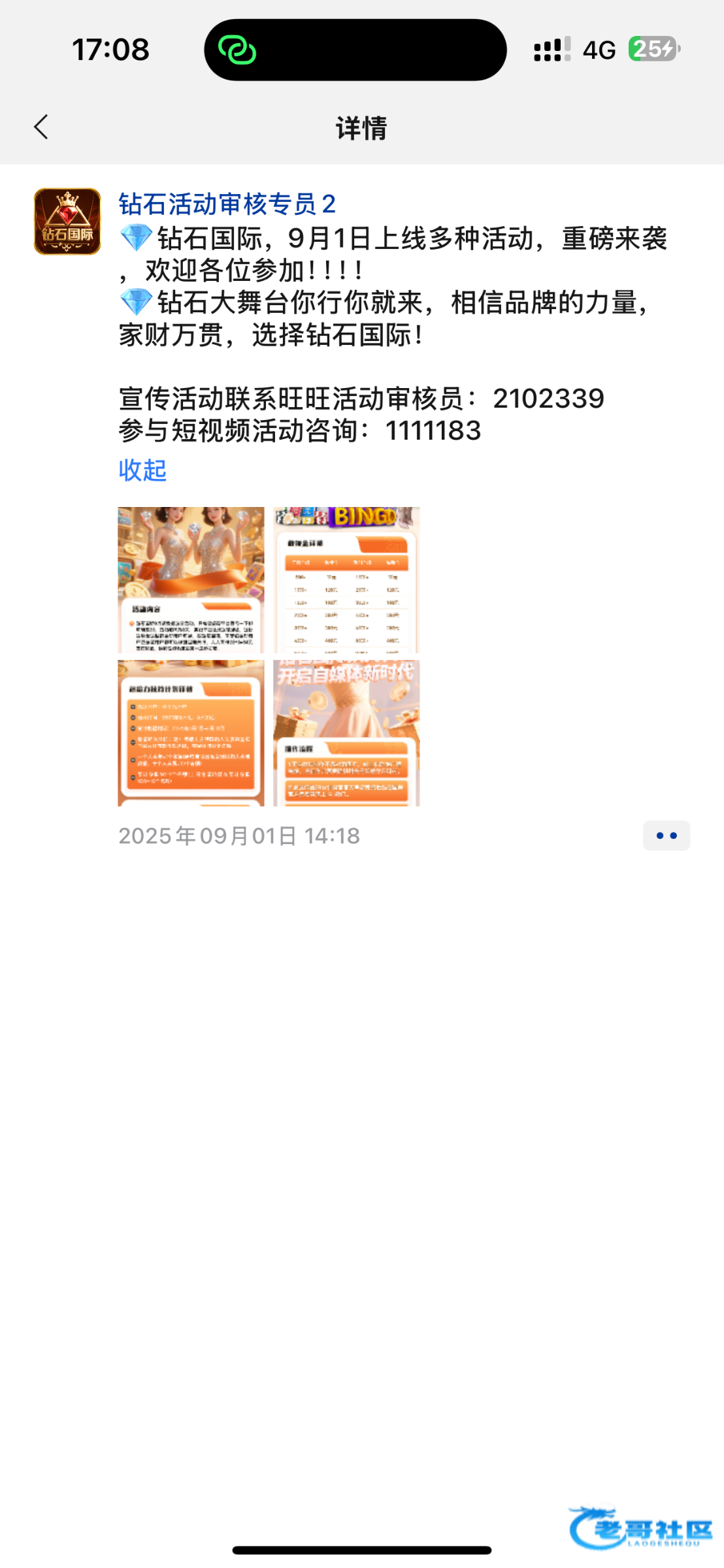The width and height of the screenshot is (724, 1568).
Task: Open the 钻石国际 profile avatar
Action: 67,221
